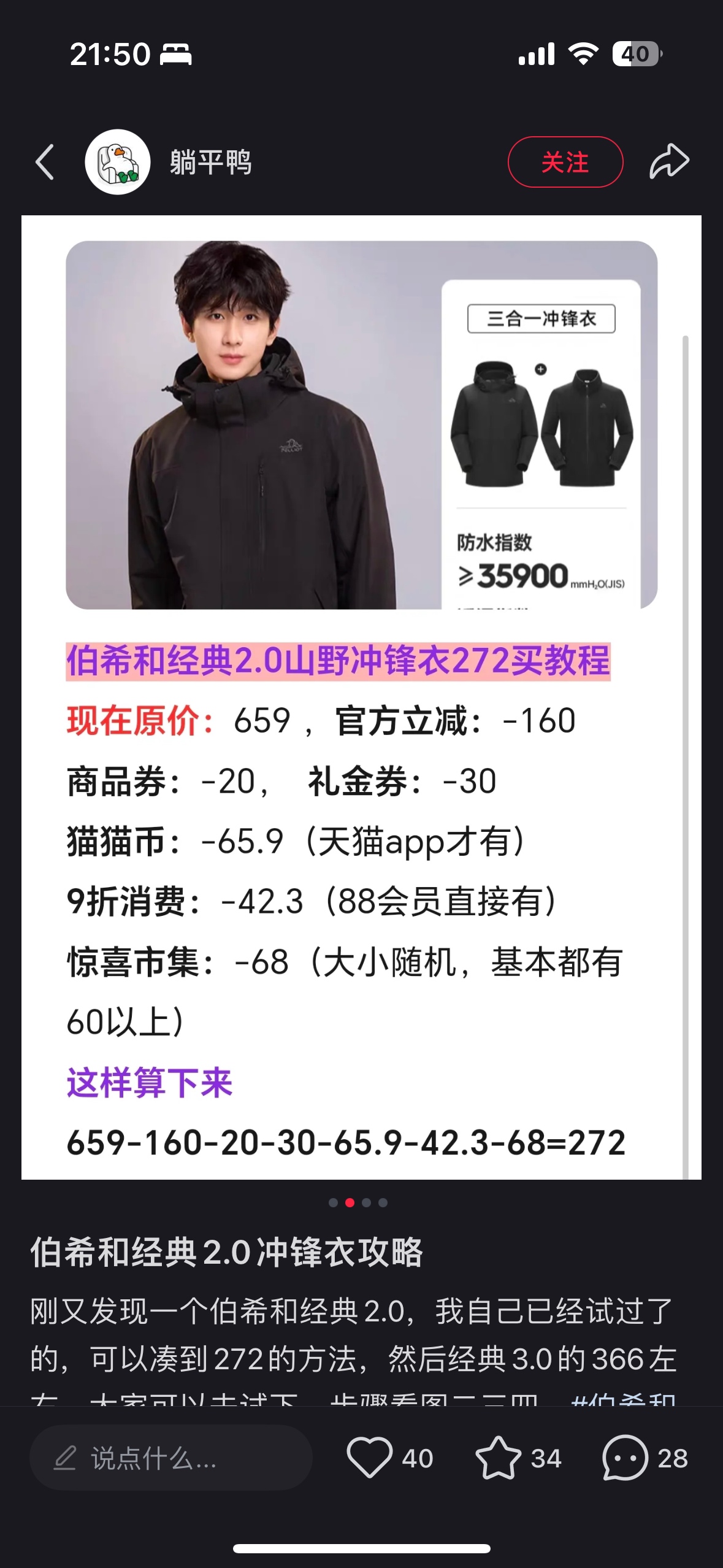Go back using the back arrow

pos(45,163)
